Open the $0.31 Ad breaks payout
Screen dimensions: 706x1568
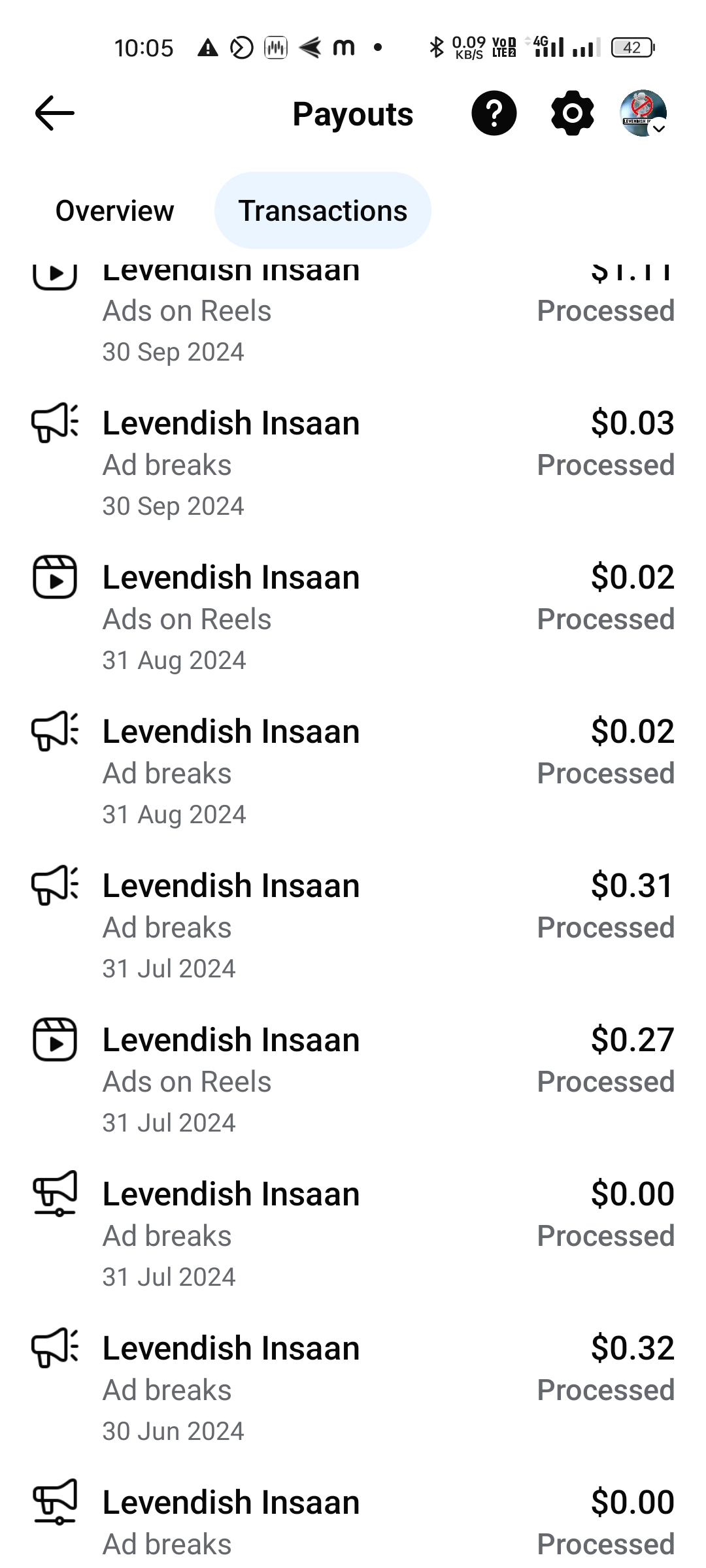coord(353,926)
